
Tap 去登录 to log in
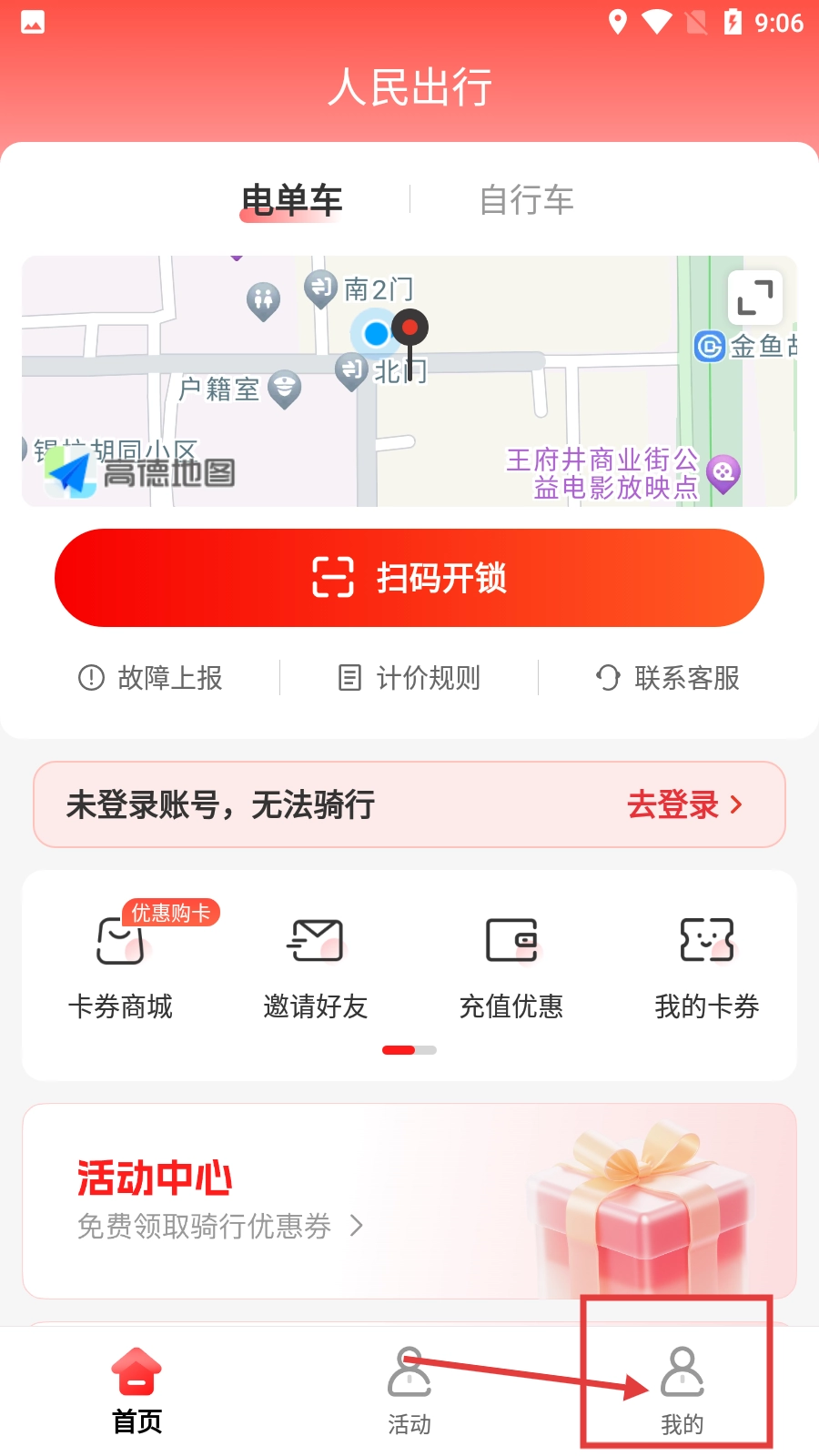[x=684, y=804]
